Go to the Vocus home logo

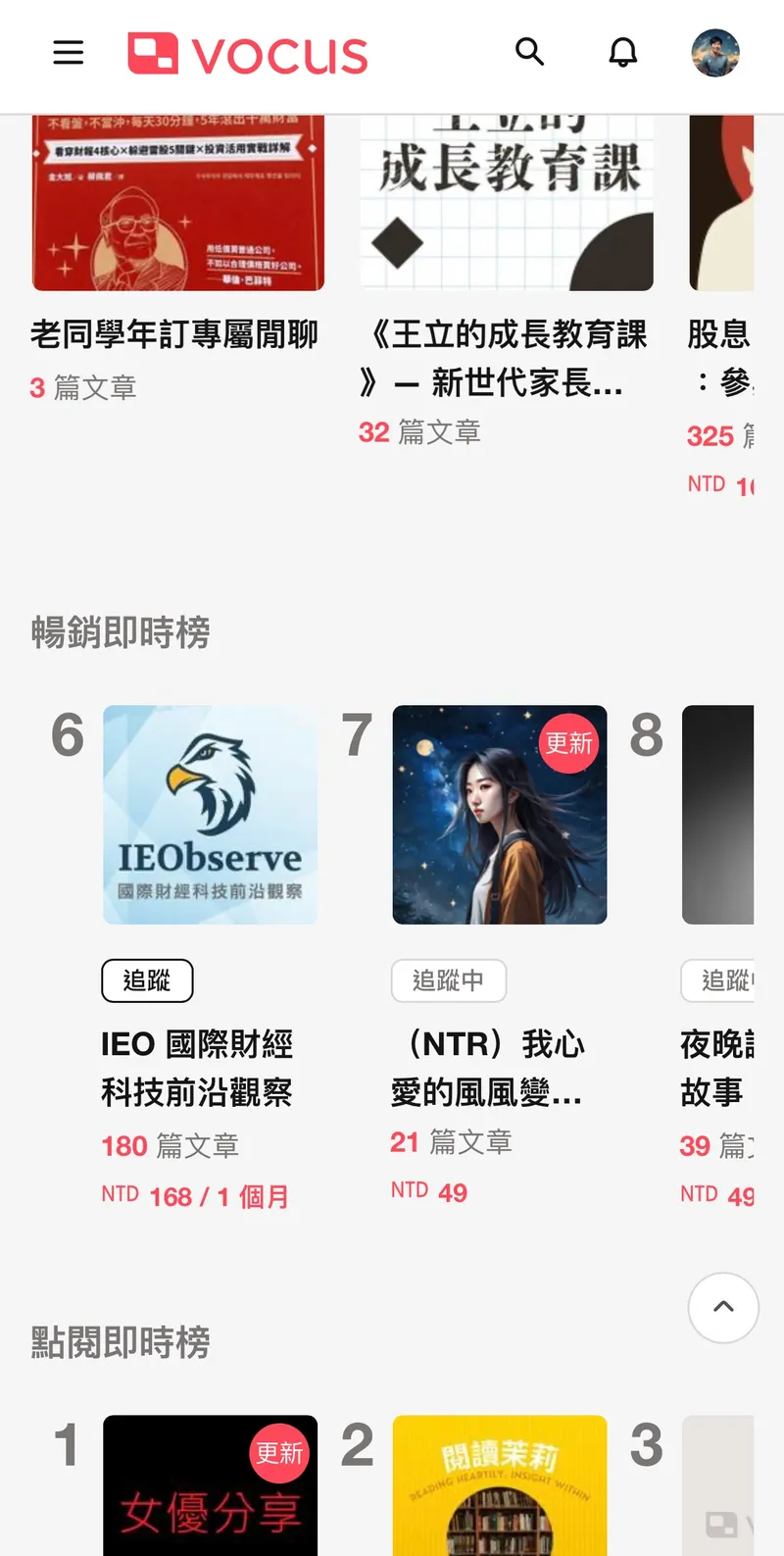pyautogui.click(x=248, y=54)
